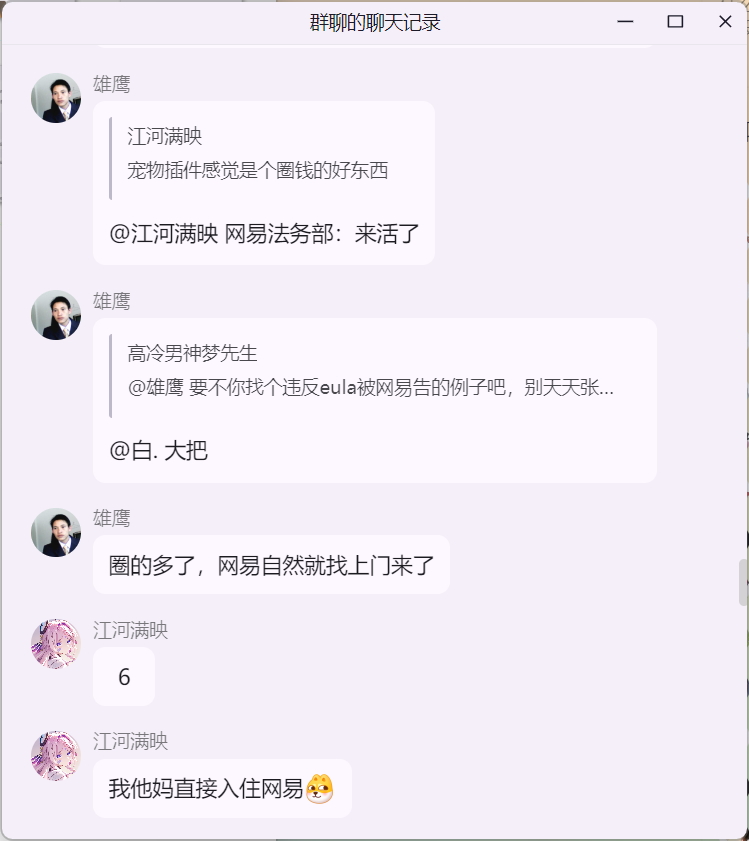Maximize the chat record window
Screen dimensions: 749x841
coord(675,22)
